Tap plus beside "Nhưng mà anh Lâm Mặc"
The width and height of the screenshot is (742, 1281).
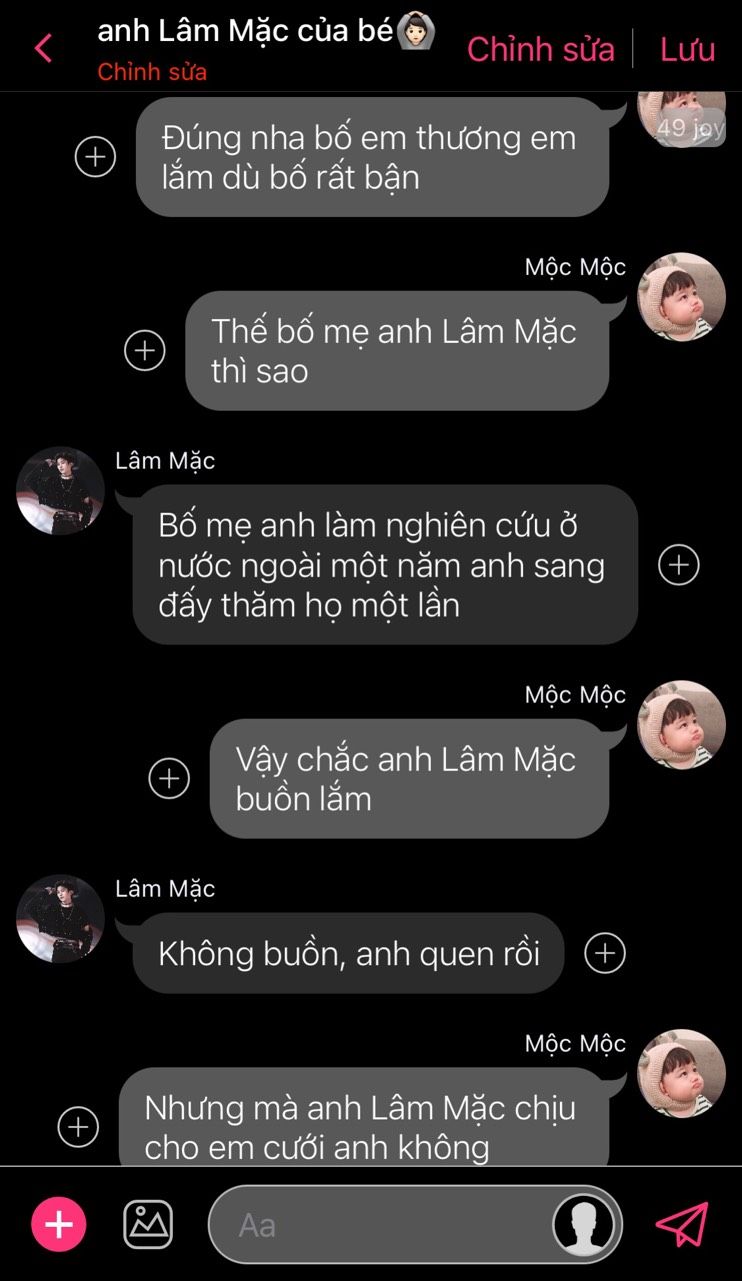point(78,1127)
